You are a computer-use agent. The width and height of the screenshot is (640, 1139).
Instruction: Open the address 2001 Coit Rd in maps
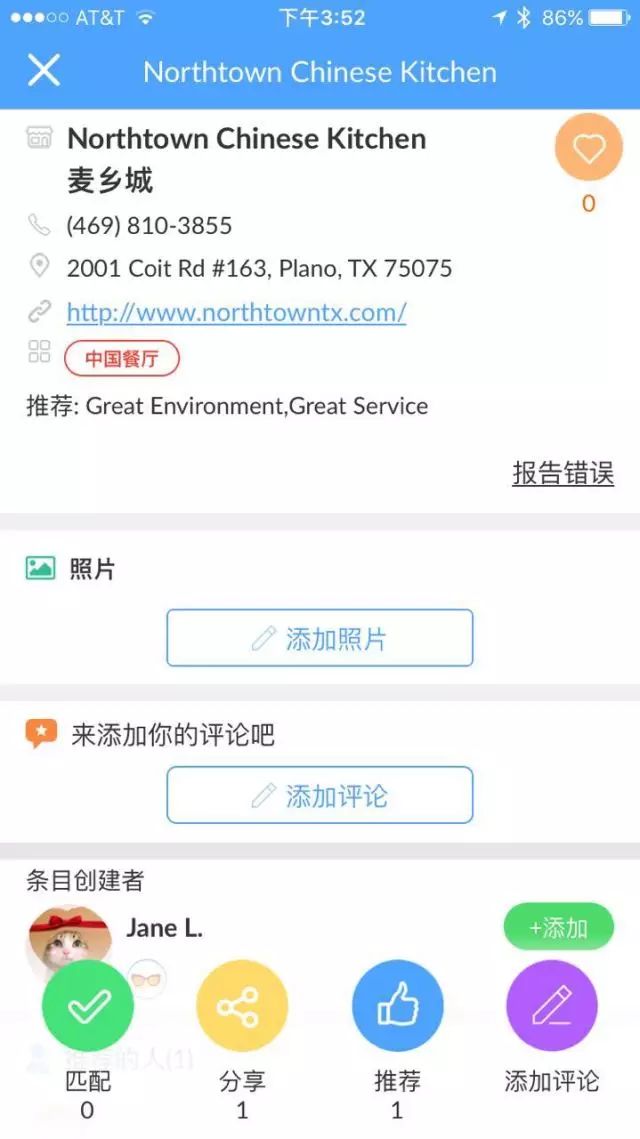(259, 269)
